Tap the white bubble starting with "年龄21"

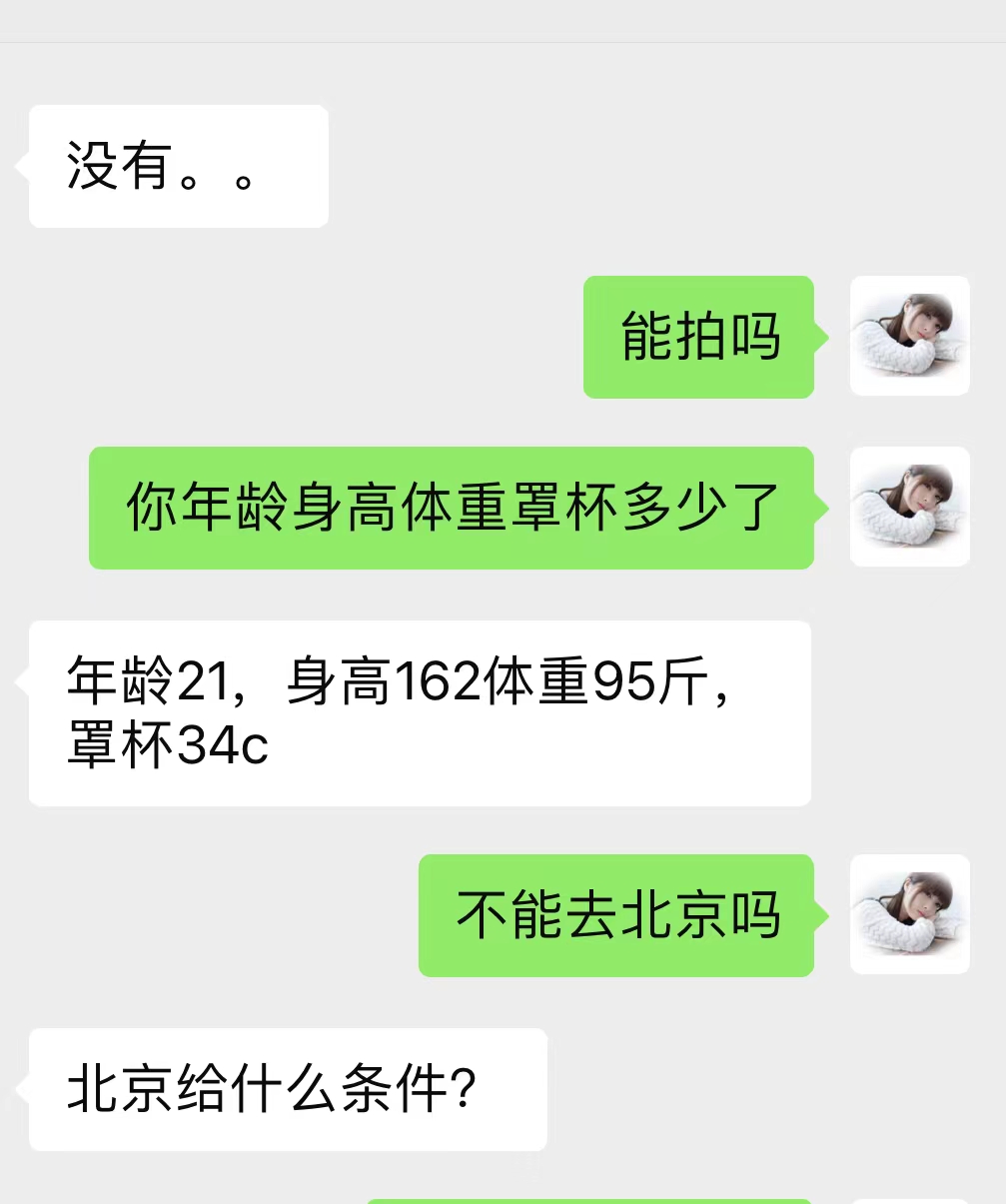click(420, 711)
